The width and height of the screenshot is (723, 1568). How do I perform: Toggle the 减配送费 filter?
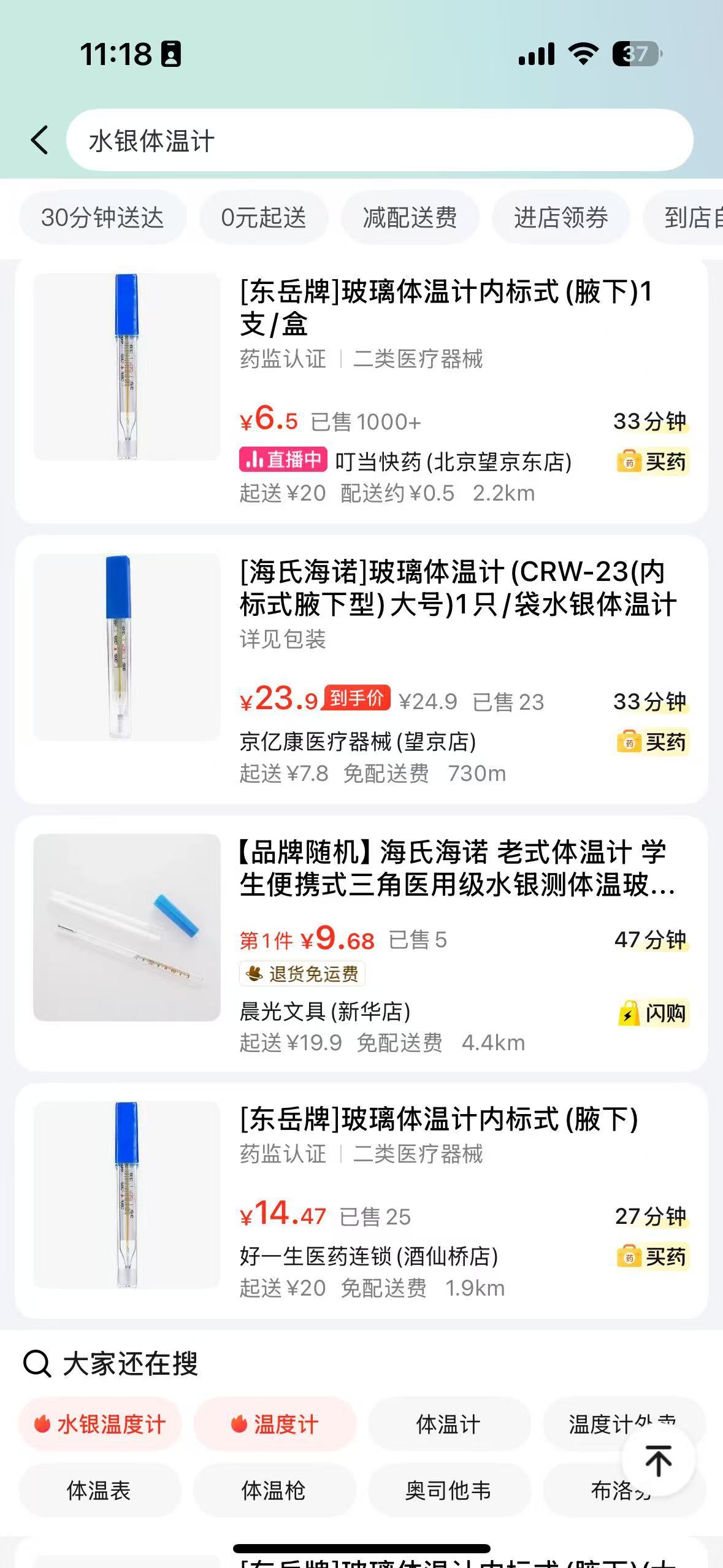point(412,218)
